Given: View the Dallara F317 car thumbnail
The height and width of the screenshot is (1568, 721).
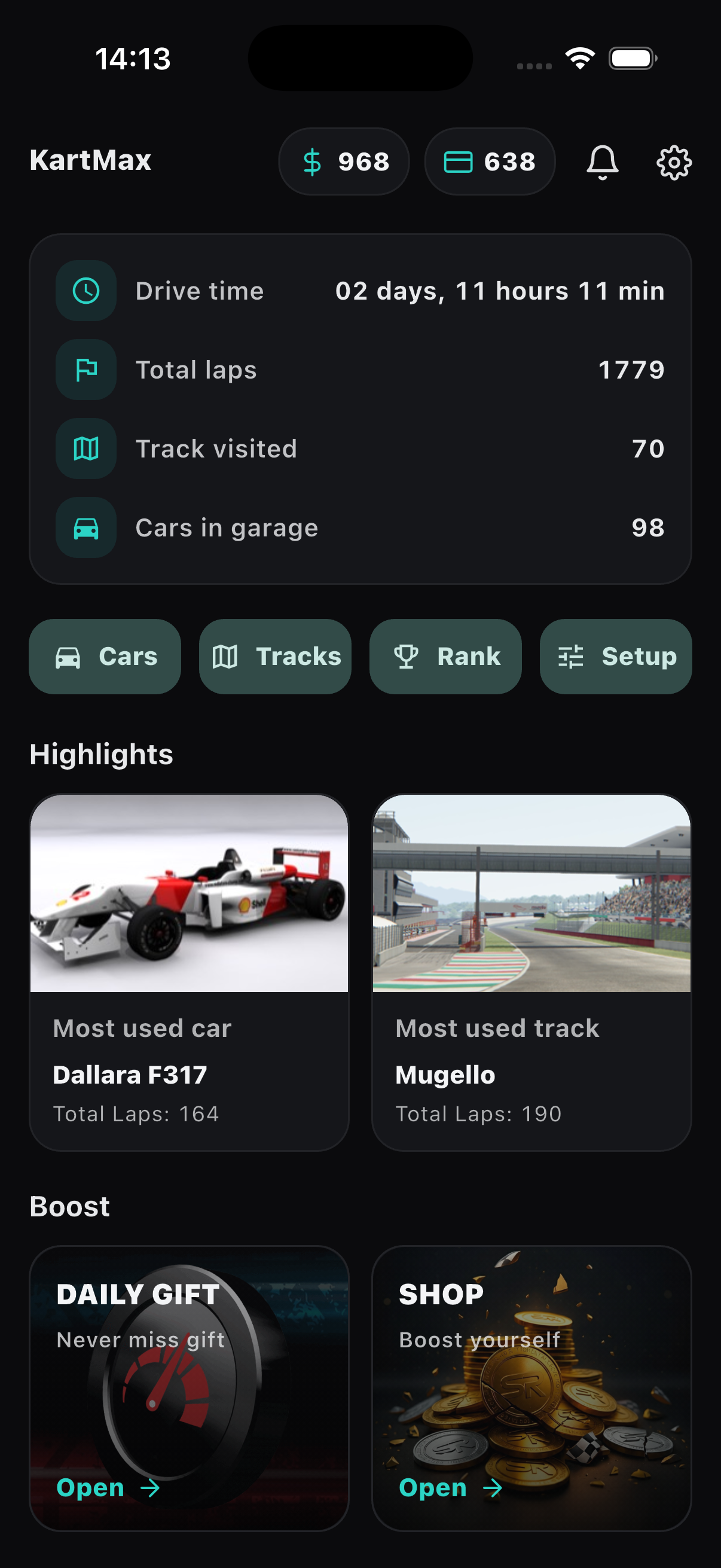Looking at the screenshot, I should pyautogui.click(x=190, y=892).
